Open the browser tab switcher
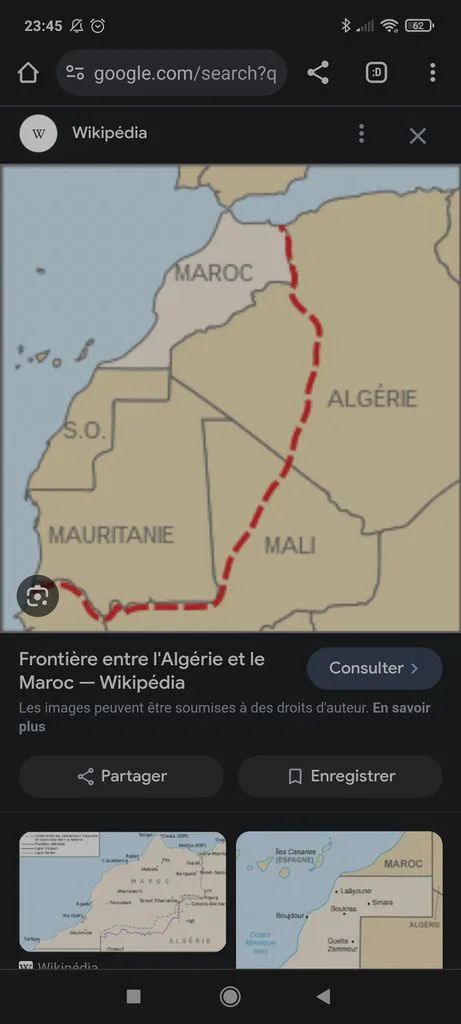The width and height of the screenshot is (461, 1024). [x=375, y=73]
